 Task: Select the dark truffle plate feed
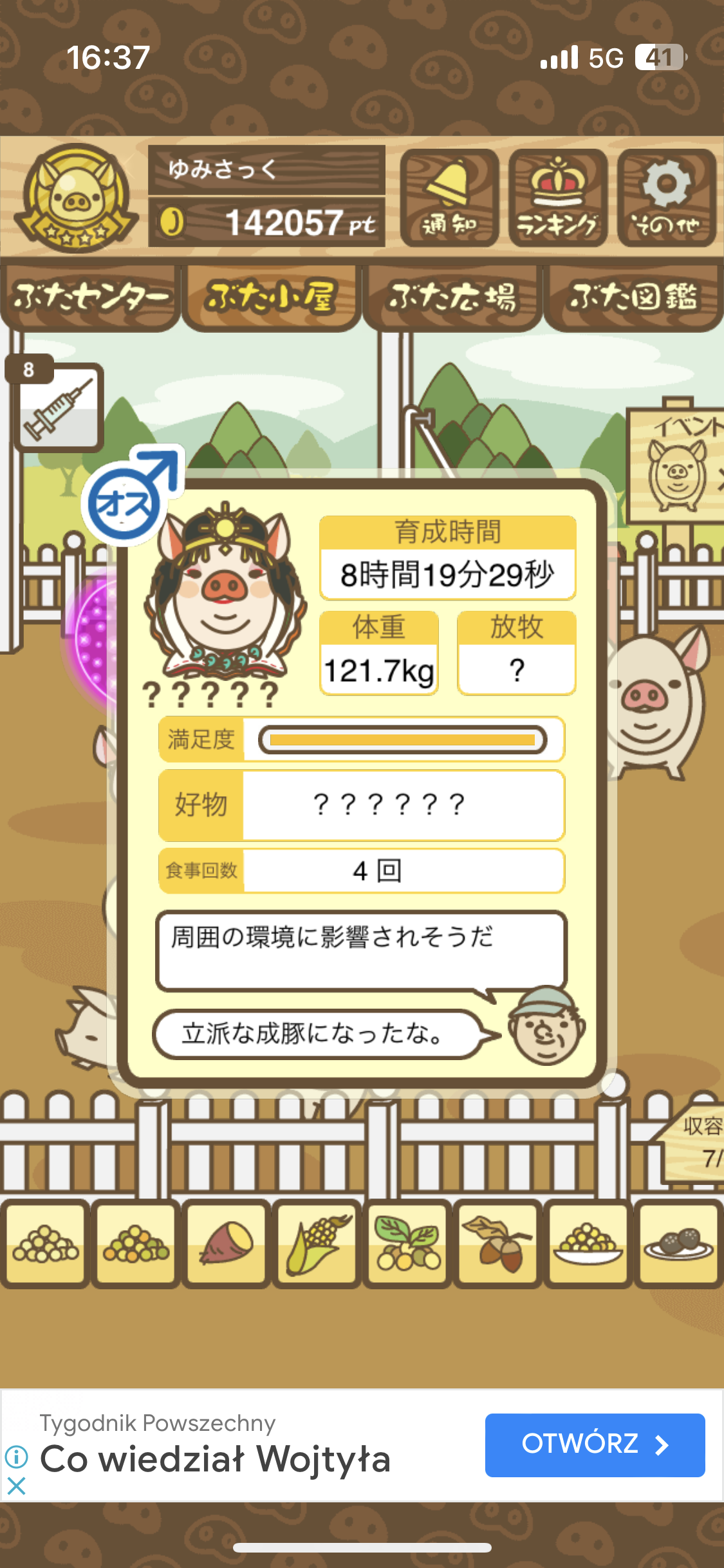pyautogui.click(x=678, y=1244)
